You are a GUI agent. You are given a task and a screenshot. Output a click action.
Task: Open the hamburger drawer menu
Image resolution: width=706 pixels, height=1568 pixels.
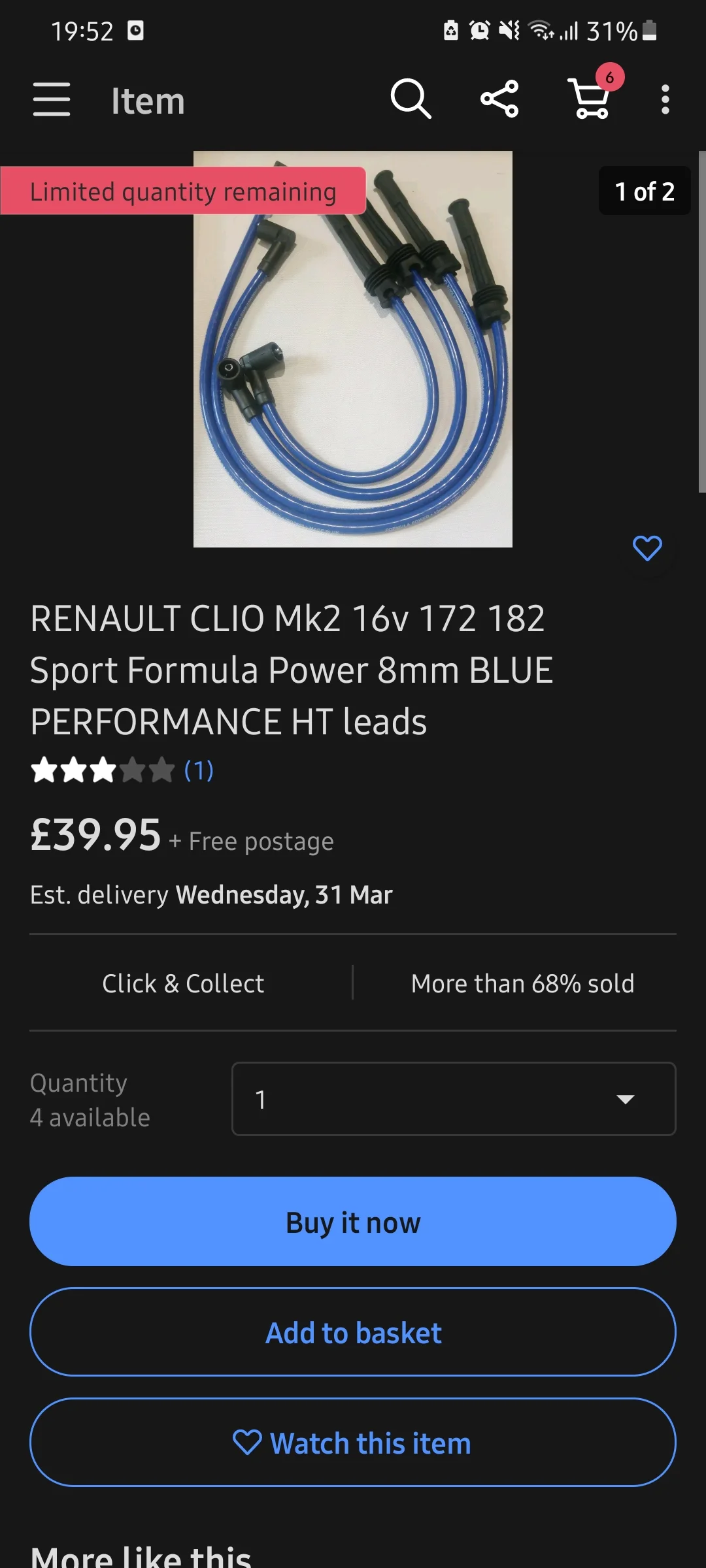pyautogui.click(x=52, y=100)
